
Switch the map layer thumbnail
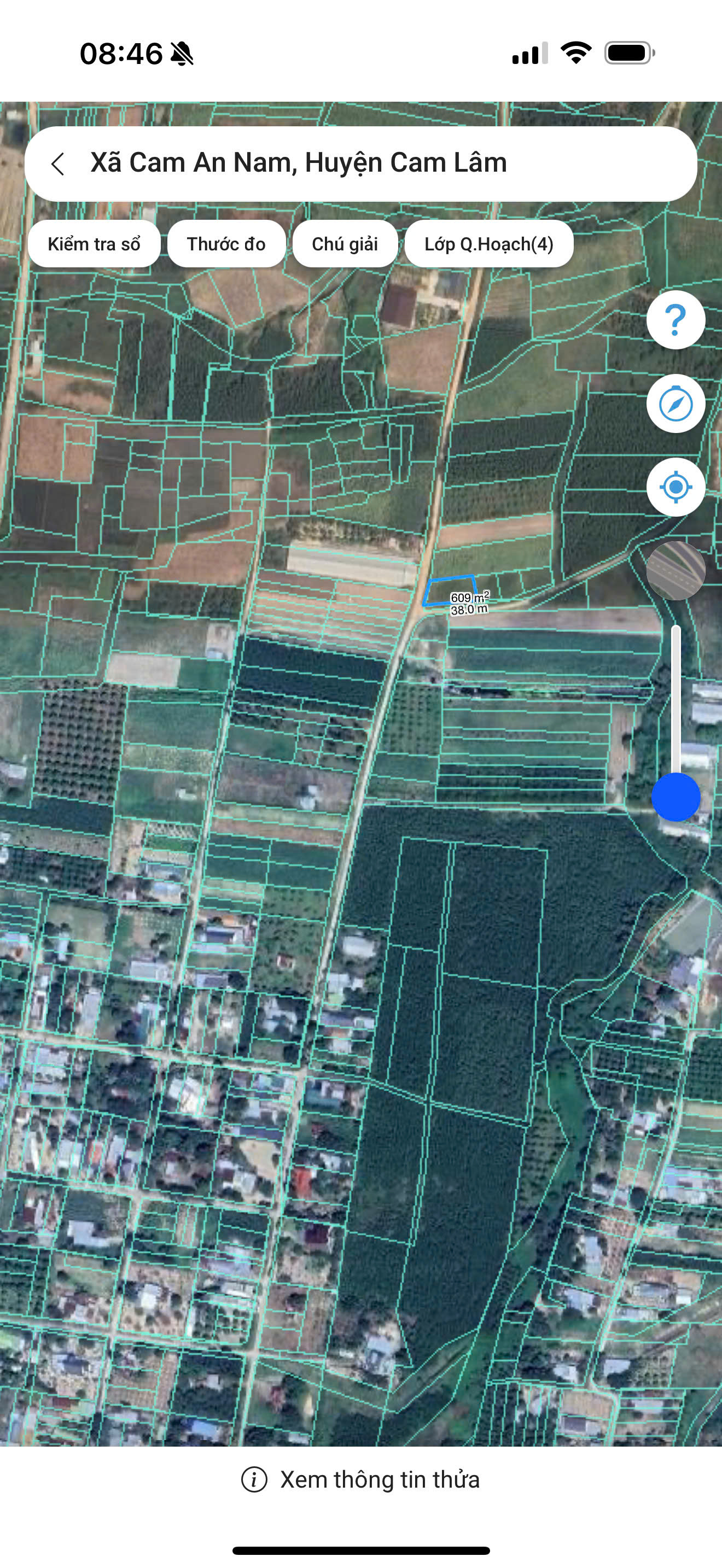click(x=676, y=570)
